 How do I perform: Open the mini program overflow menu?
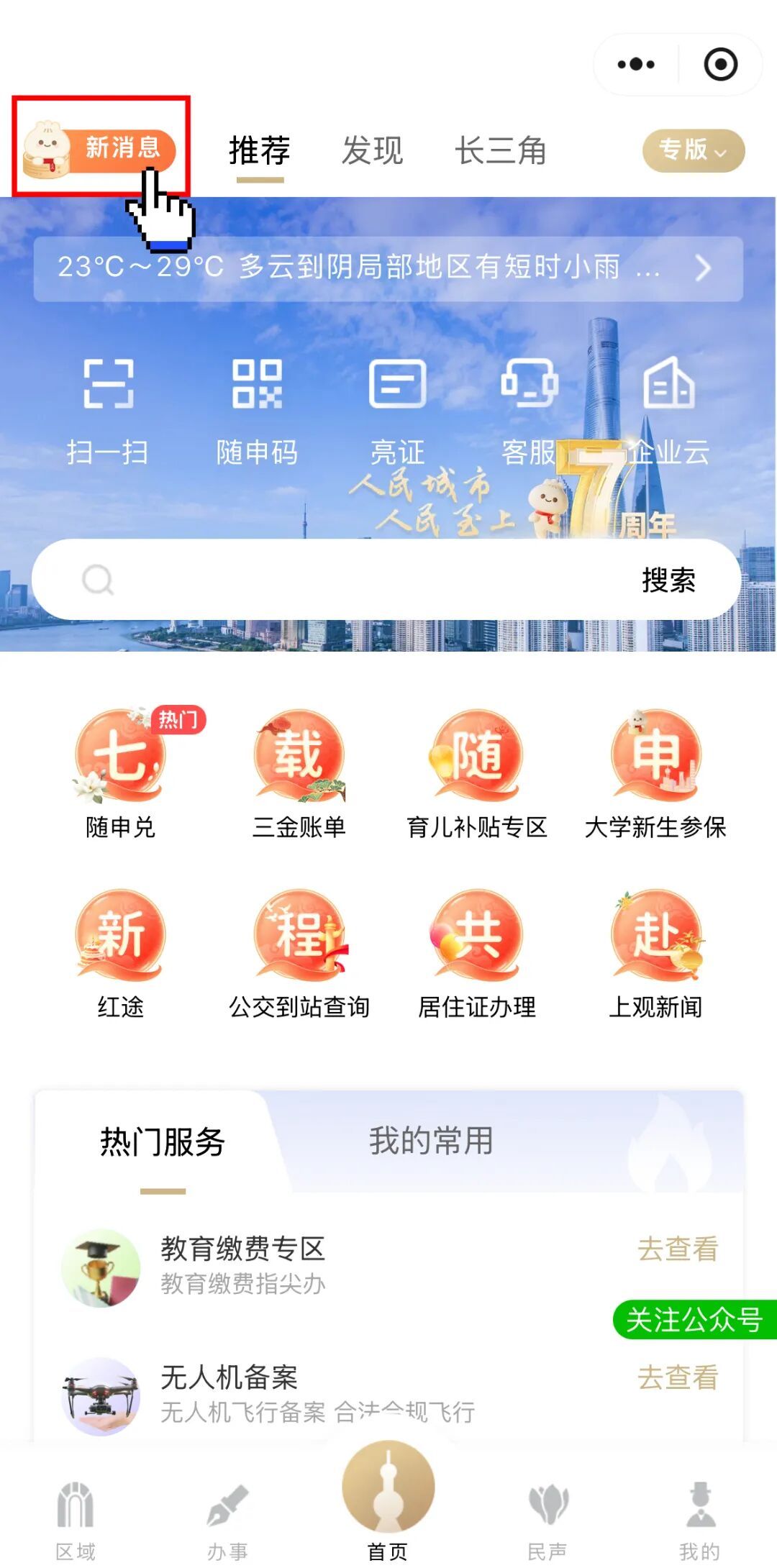(636, 65)
